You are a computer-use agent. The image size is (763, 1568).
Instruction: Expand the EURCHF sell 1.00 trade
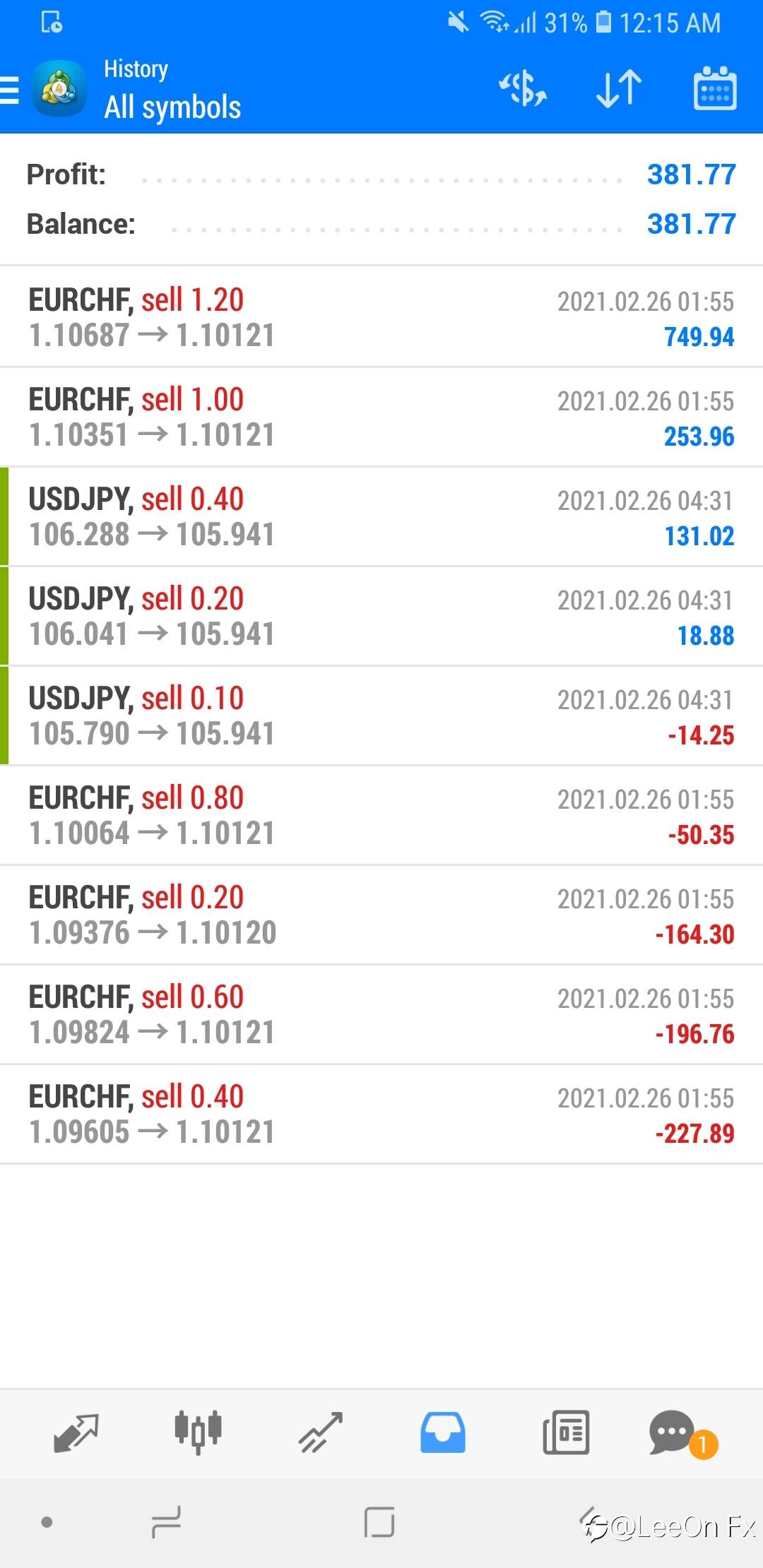[x=381, y=417]
